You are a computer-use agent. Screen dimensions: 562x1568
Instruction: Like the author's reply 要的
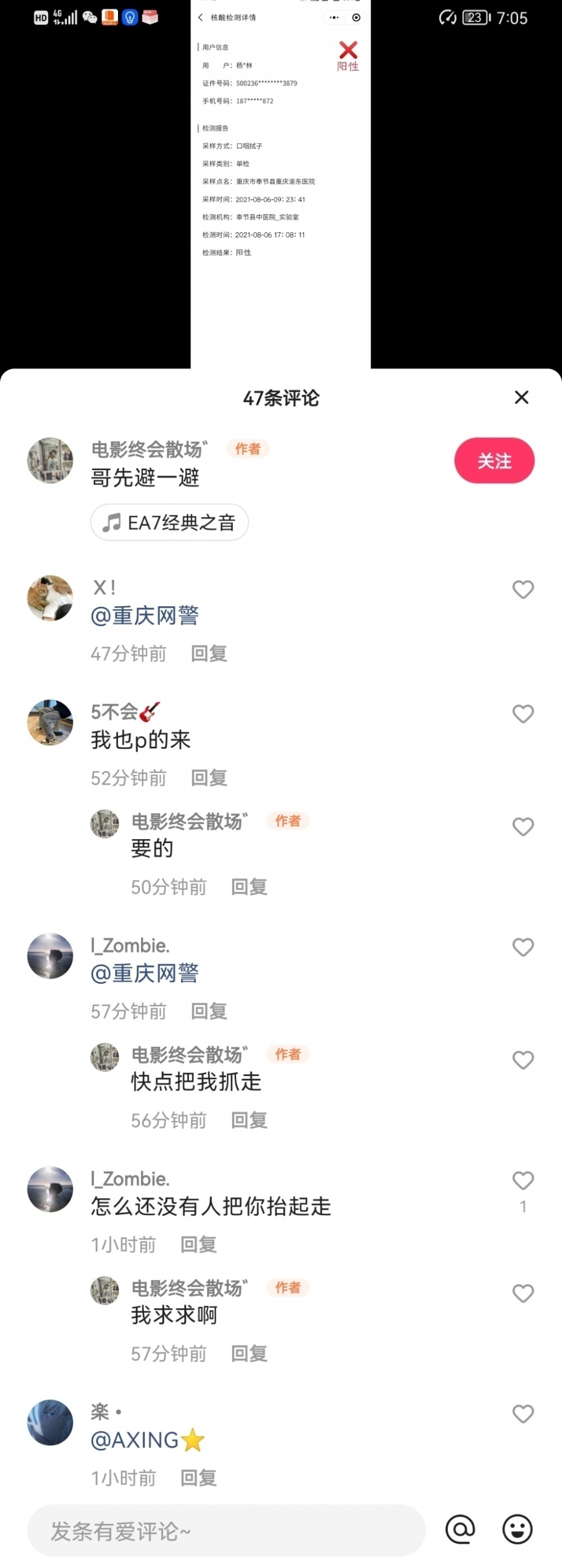(523, 827)
